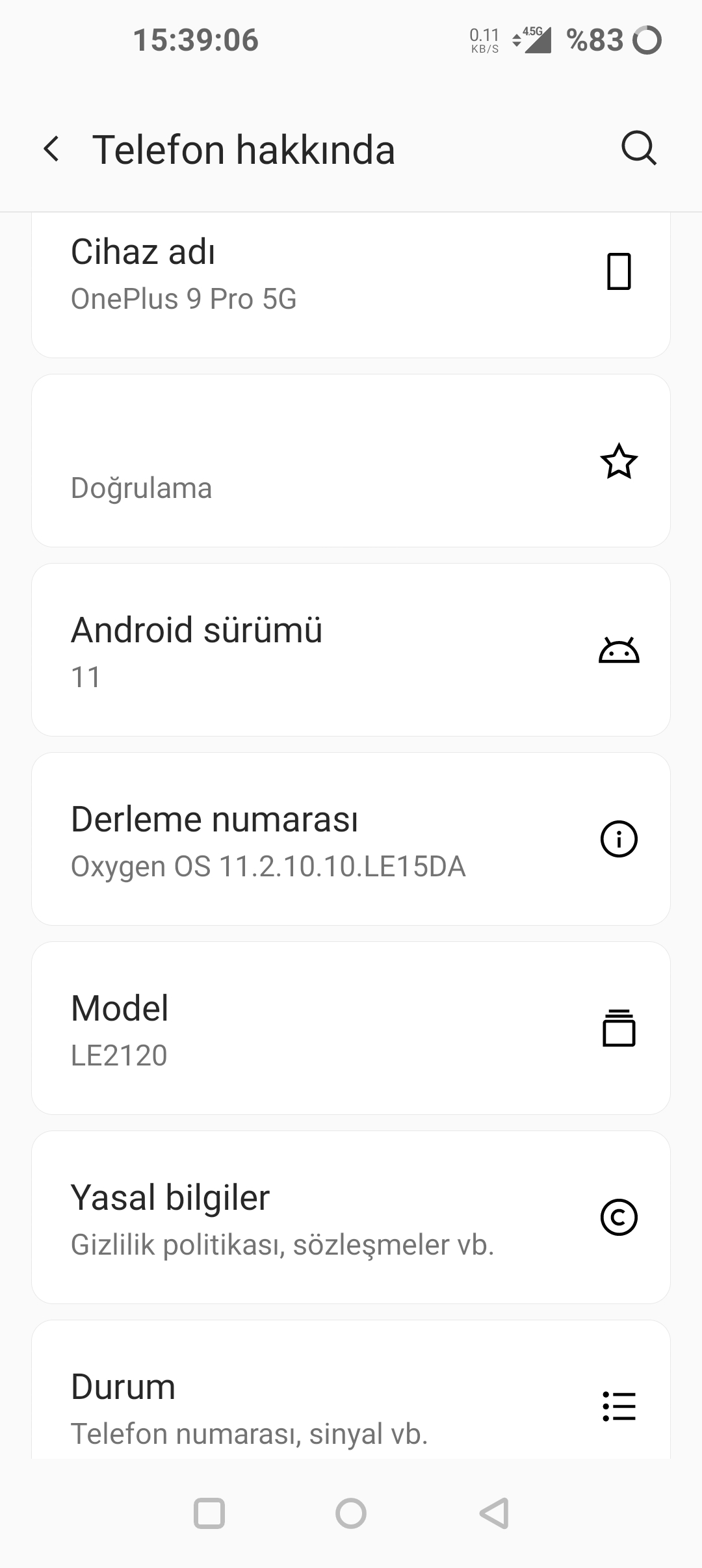Viewport: 702px width, 1568px height.
Task: Tap the Android sürümü row
Action: (351, 649)
